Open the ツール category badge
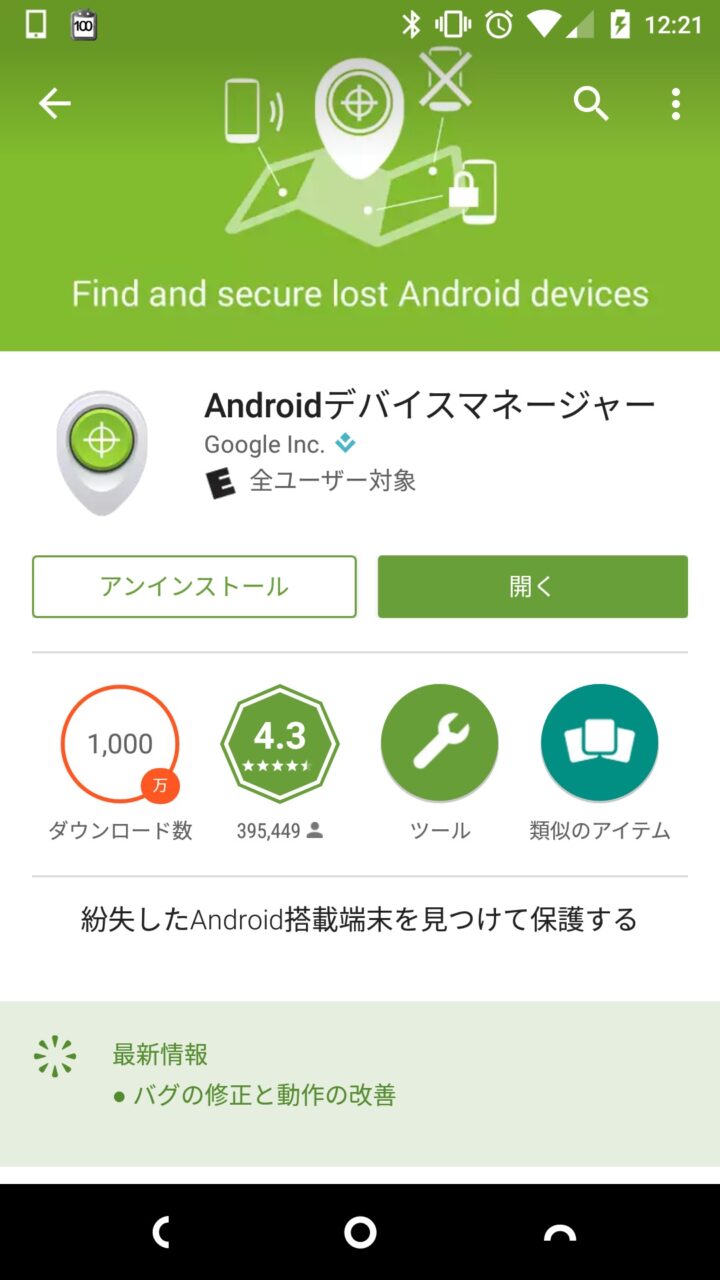 439,744
